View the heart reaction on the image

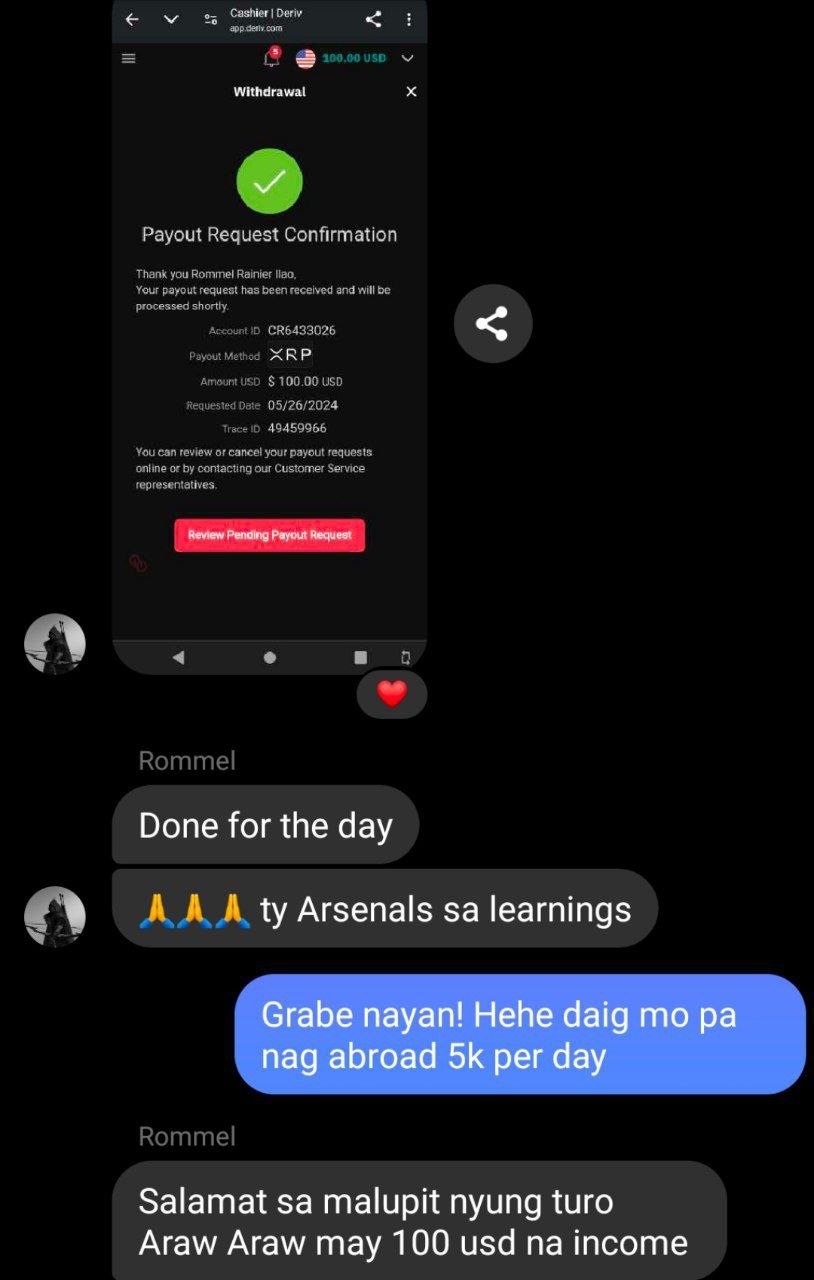click(392, 693)
